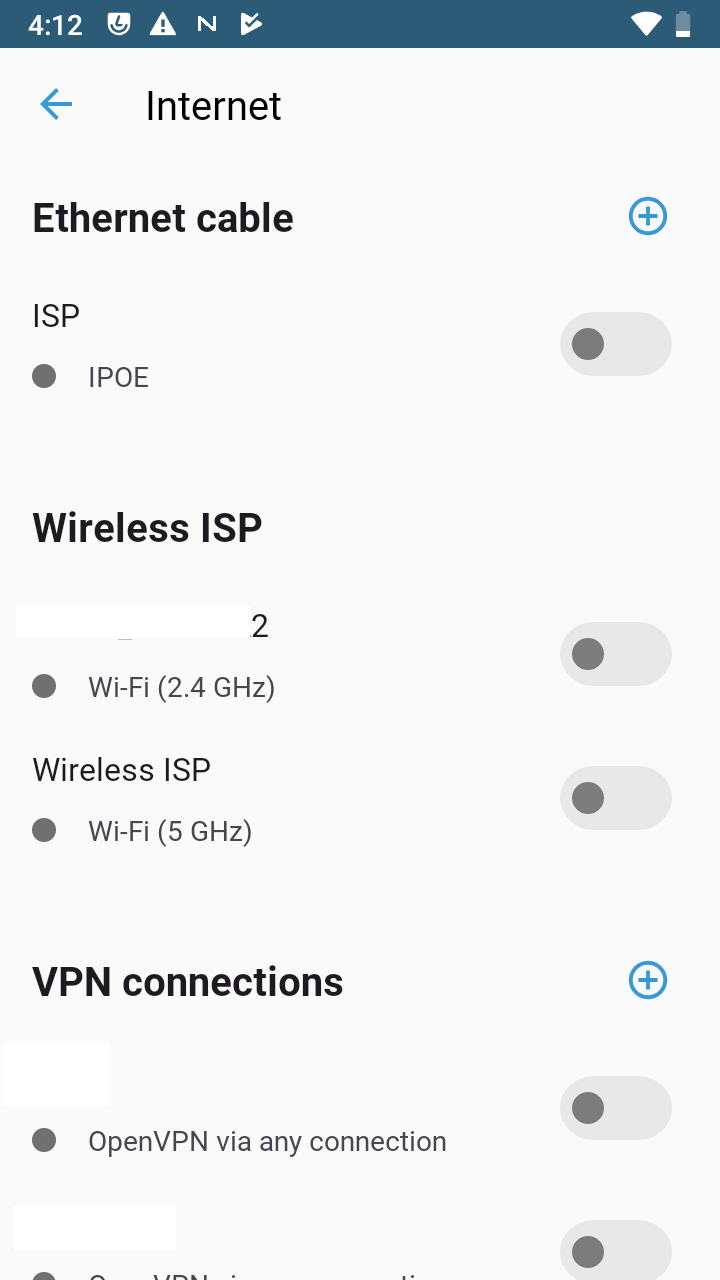Open the ISP IPOE connection settings
The width and height of the screenshot is (720, 1280).
[280, 346]
